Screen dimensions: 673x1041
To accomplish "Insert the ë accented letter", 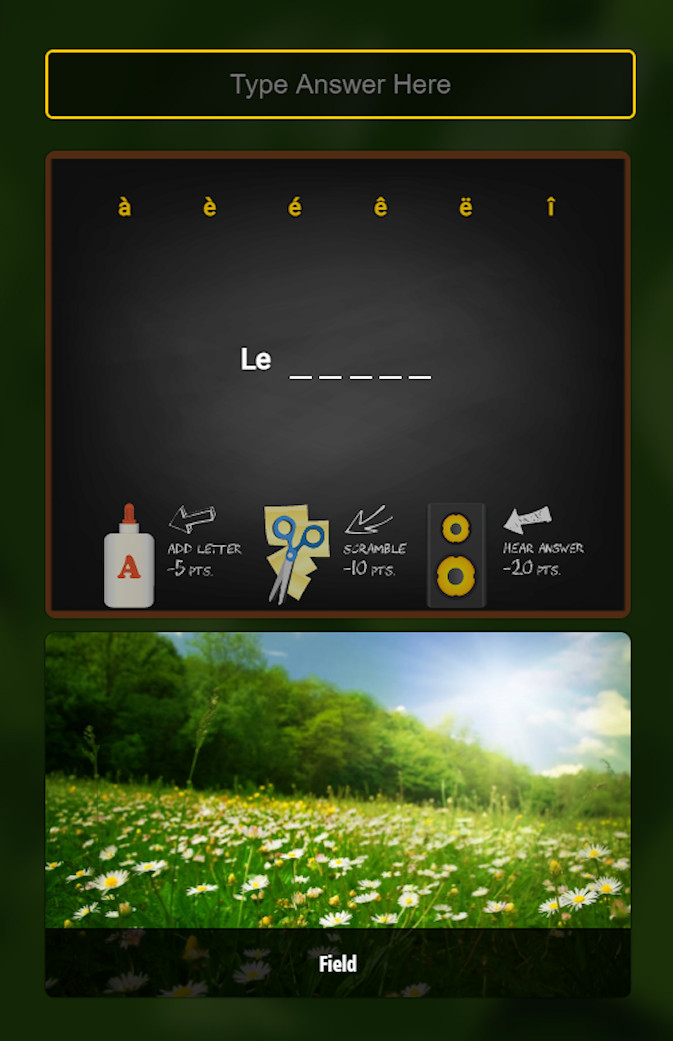I will pos(466,207).
